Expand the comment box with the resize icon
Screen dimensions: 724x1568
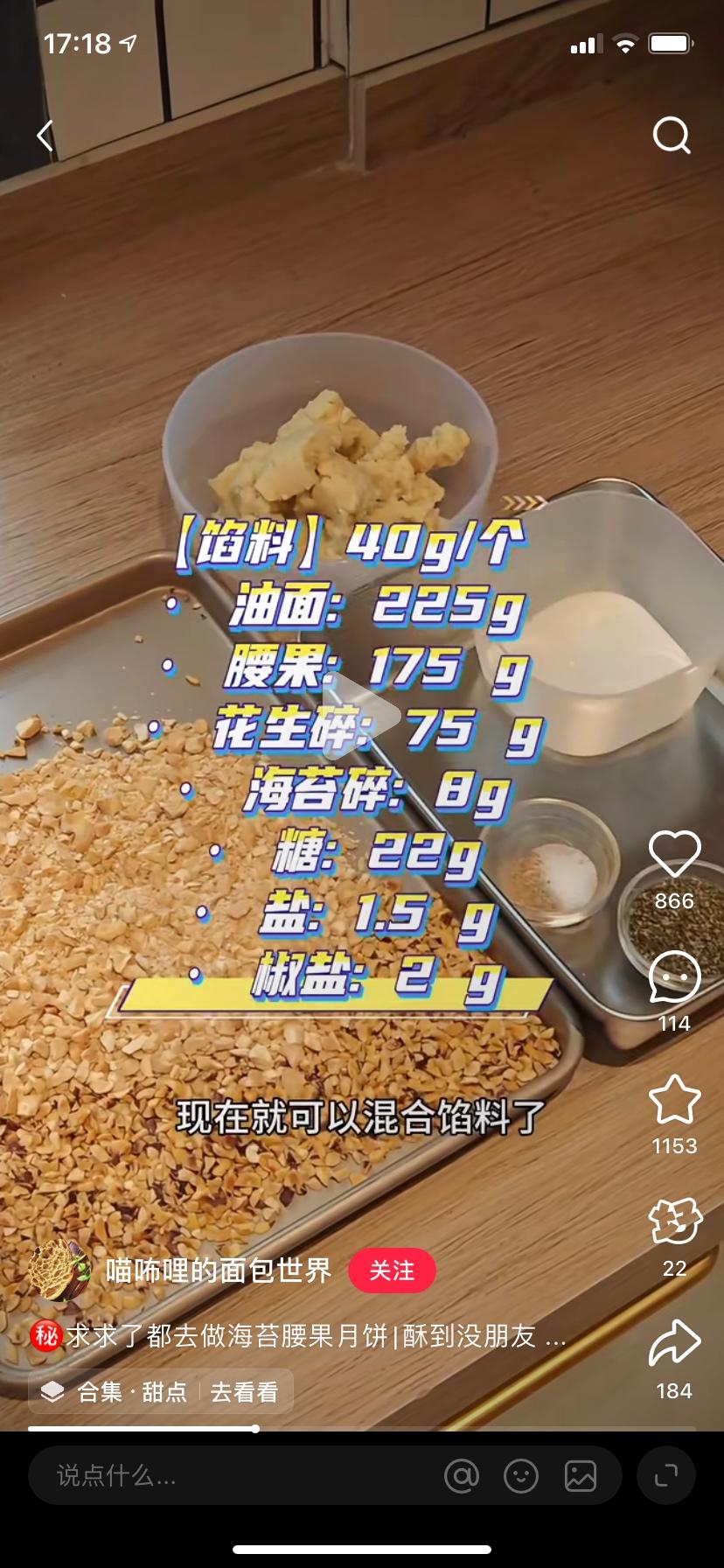pos(666,1476)
